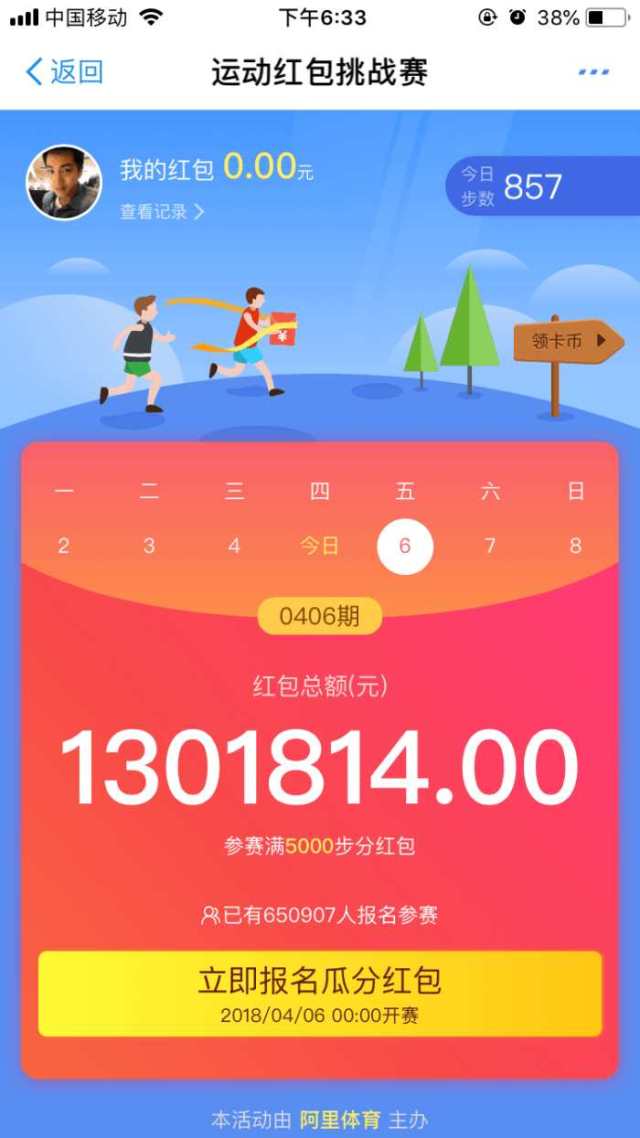The height and width of the screenshot is (1138, 640).
Task: Open the three-dot overflow menu
Action: tap(594, 72)
